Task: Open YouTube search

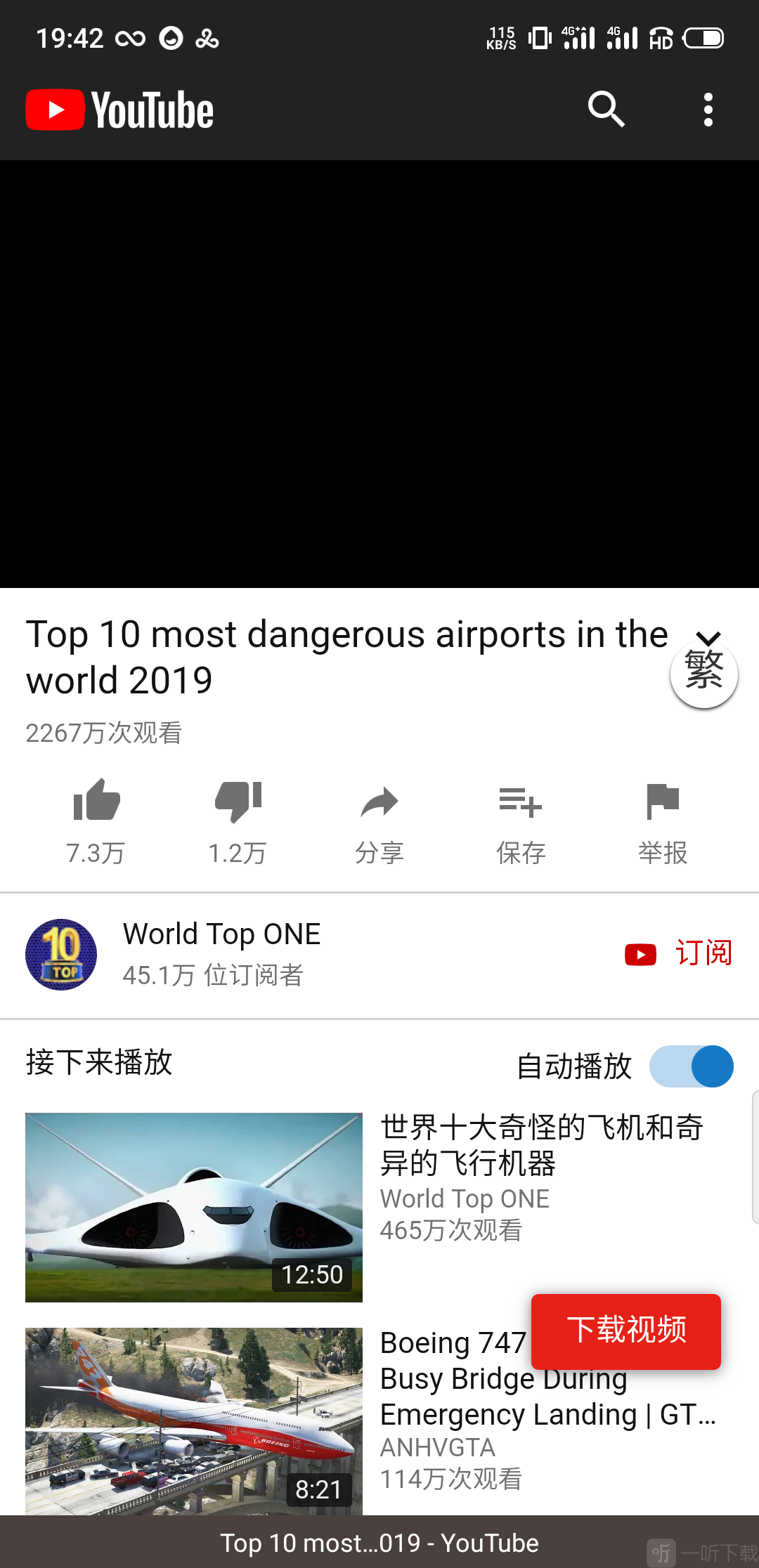Action: tap(606, 109)
